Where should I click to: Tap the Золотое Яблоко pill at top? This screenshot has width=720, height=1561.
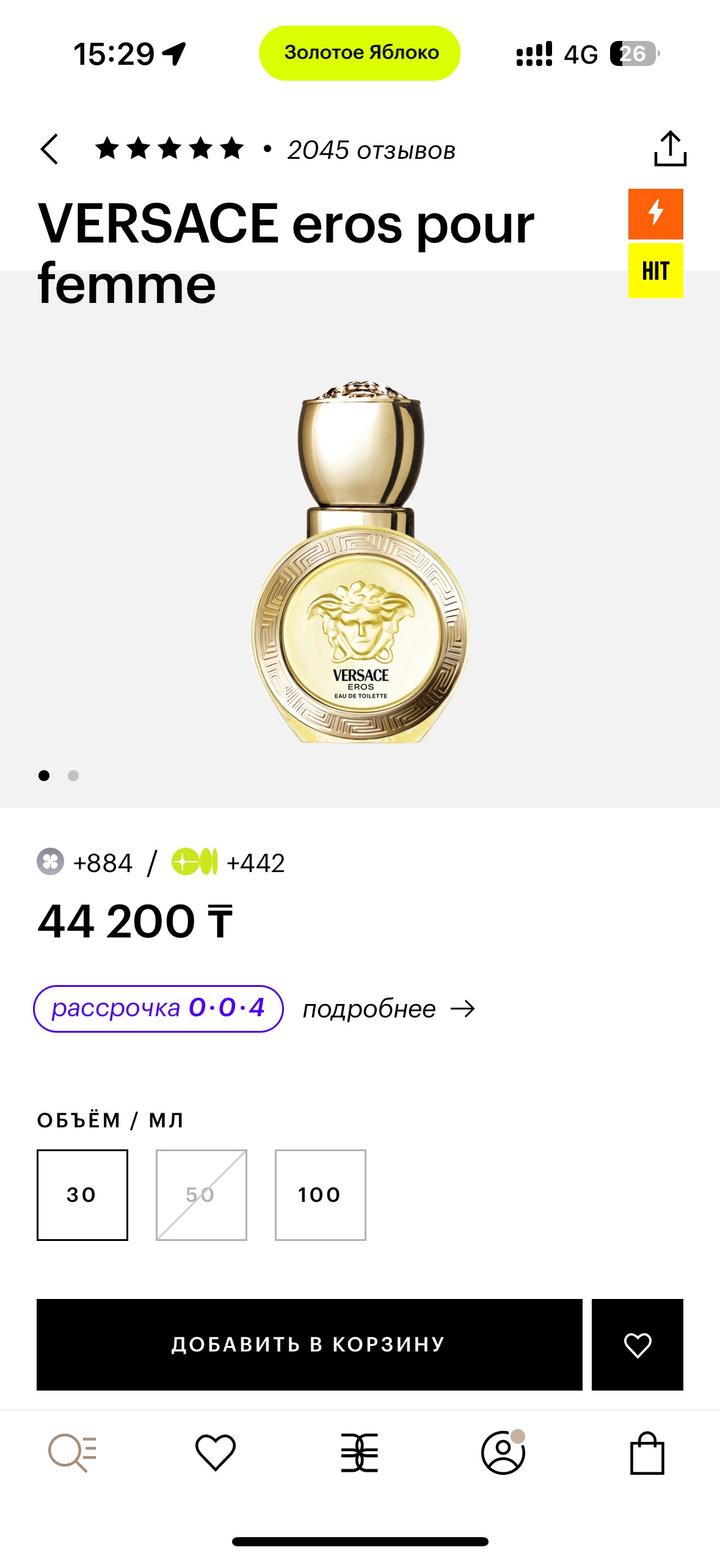click(x=360, y=53)
